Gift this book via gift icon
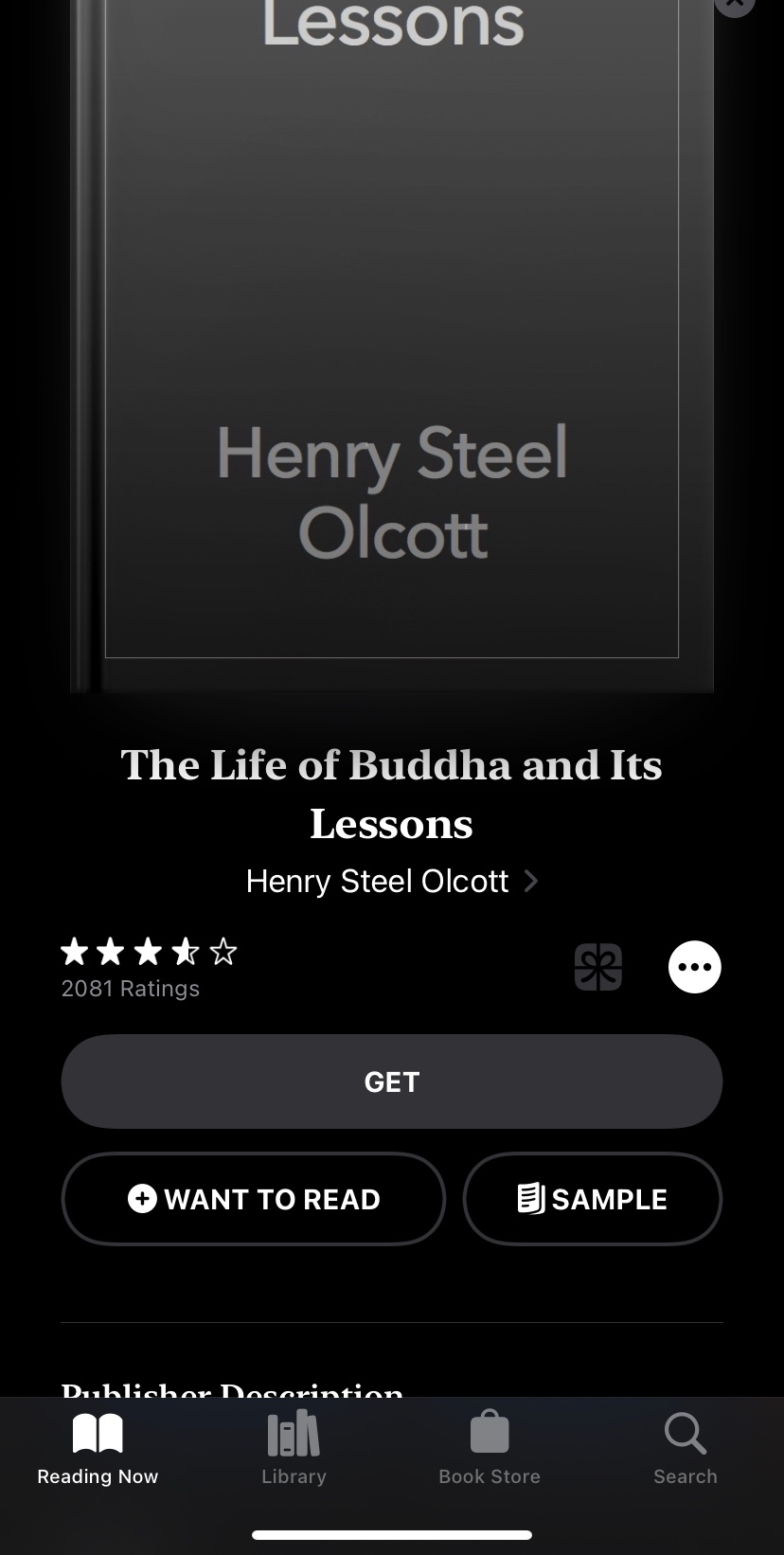The image size is (784, 1555). [598, 967]
